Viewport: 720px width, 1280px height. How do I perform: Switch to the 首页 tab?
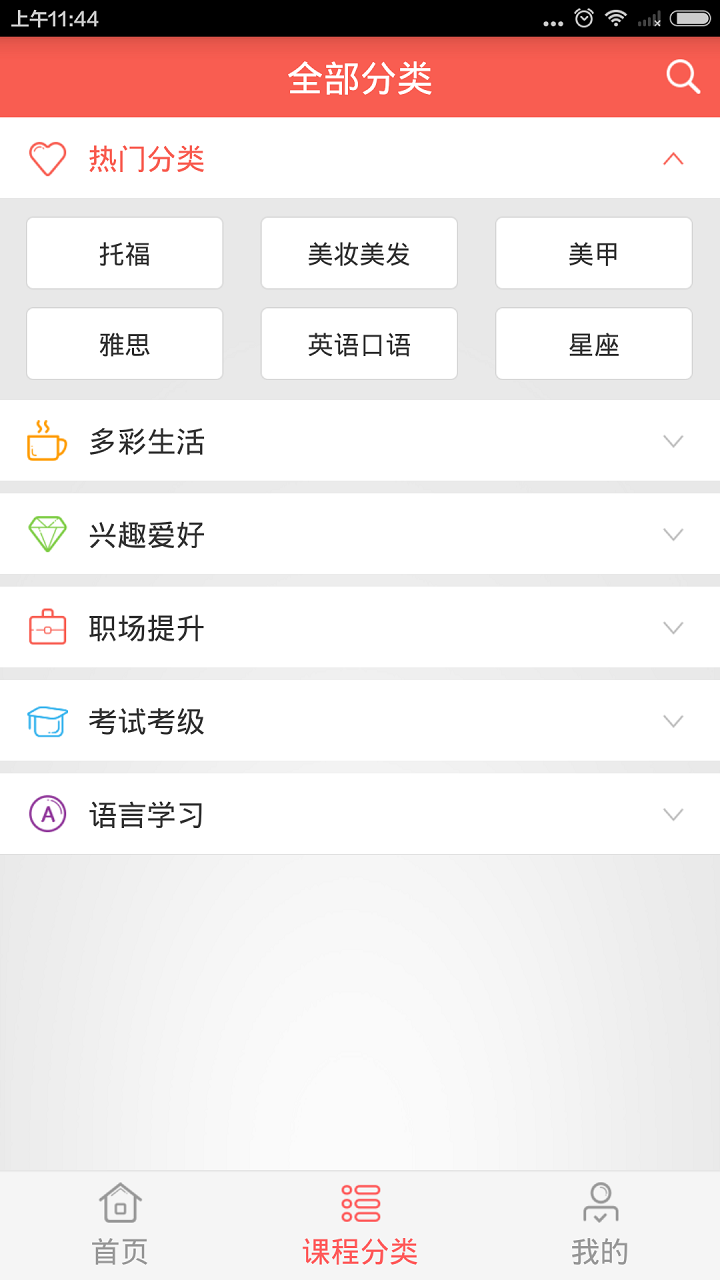click(120, 1225)
